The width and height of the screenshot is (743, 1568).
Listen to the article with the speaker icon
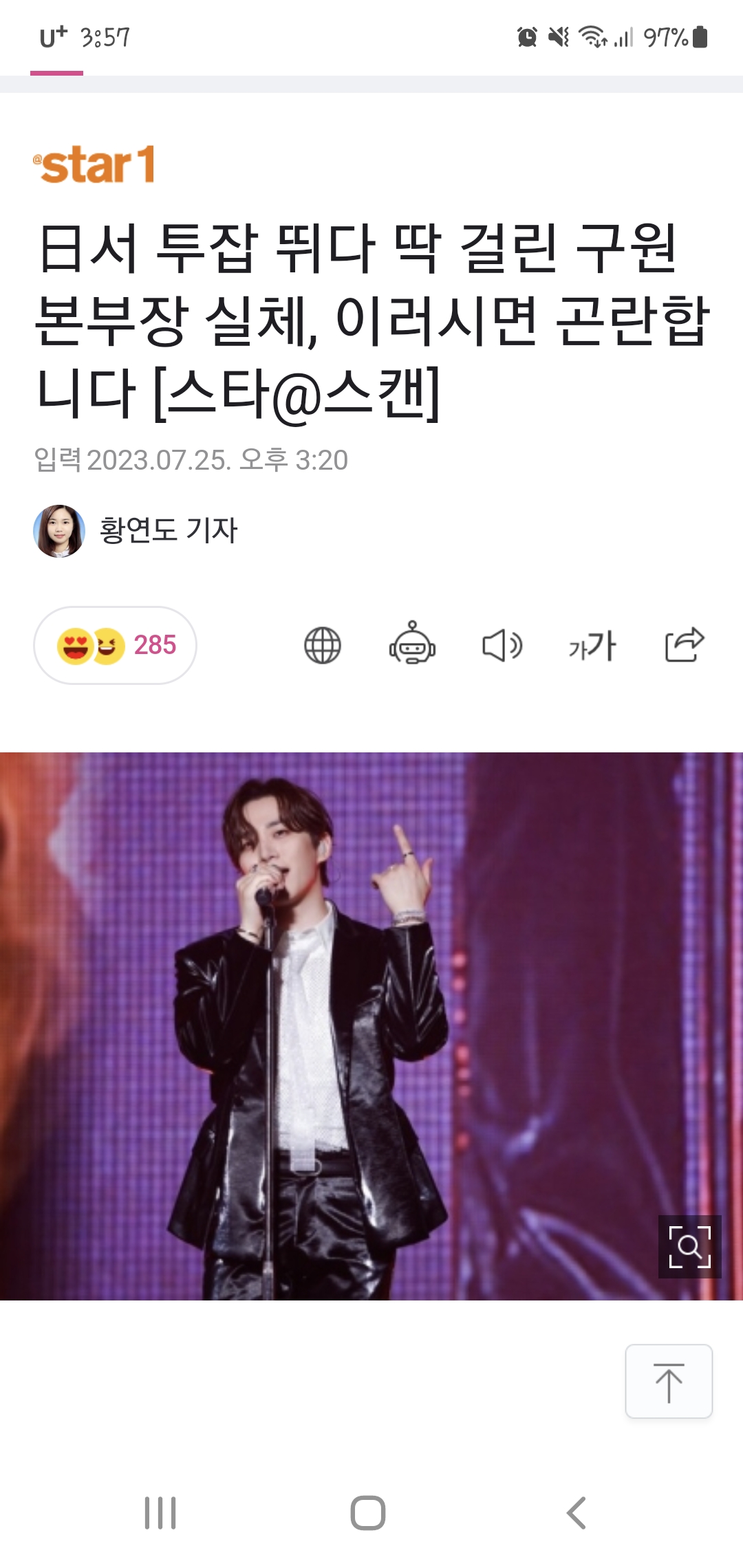point(502,646)
